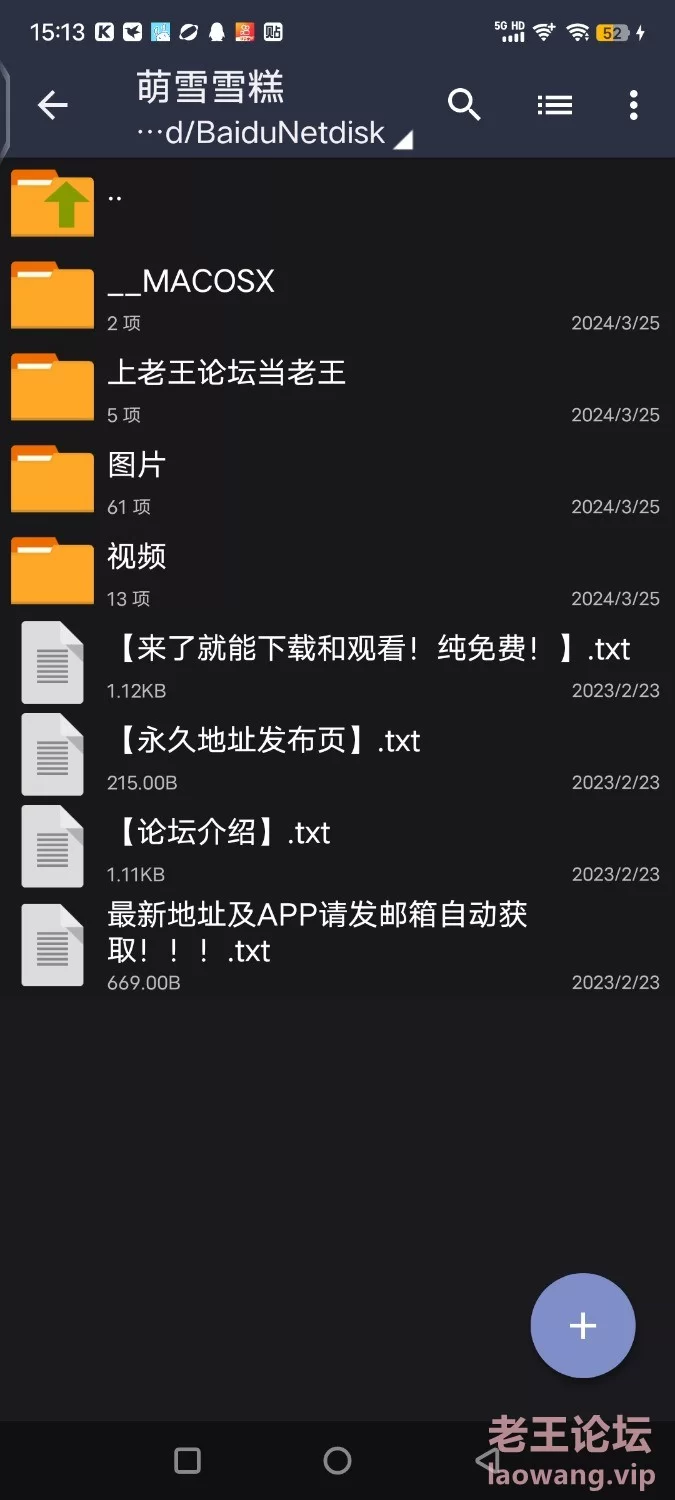The height and width of the screenshot is (1500, 675).
Task: Go back with the top-left arrow
Action: coord(52,105)
